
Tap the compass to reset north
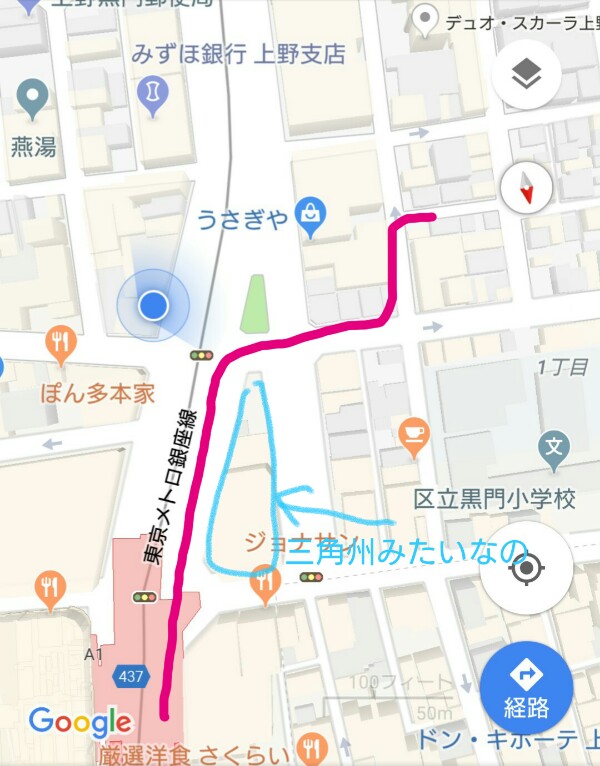[x=526, y=187]
